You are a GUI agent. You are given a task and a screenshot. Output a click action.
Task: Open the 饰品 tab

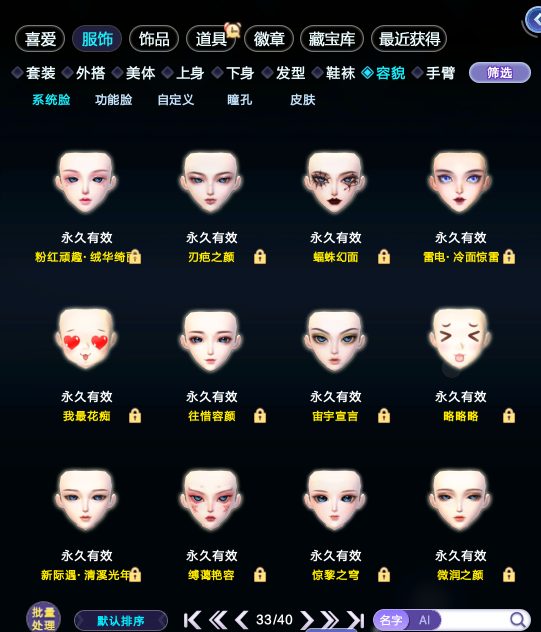point(154,39)
